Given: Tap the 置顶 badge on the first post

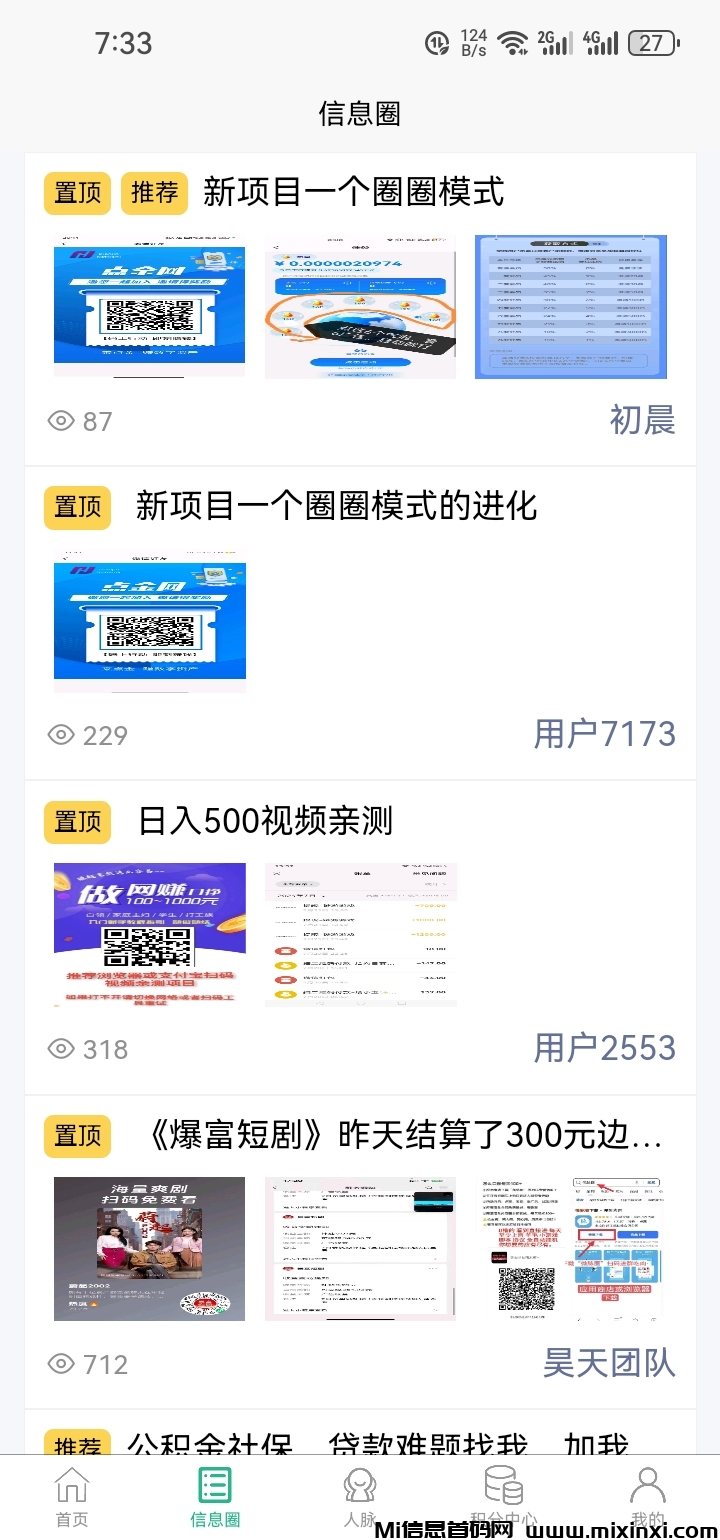Looking at the screenshot, I should pos(77,192).
